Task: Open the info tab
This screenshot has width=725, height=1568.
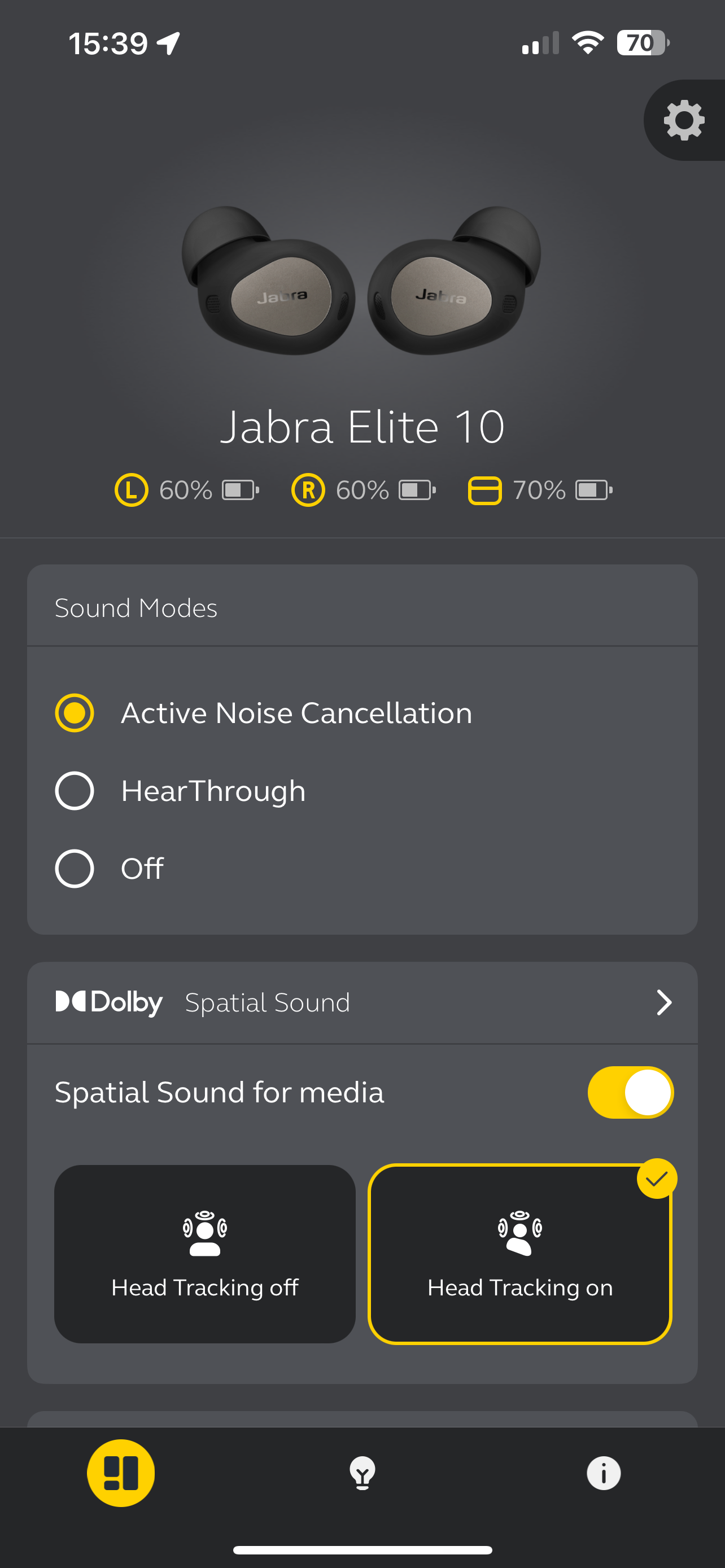Action: point(603,1473)
